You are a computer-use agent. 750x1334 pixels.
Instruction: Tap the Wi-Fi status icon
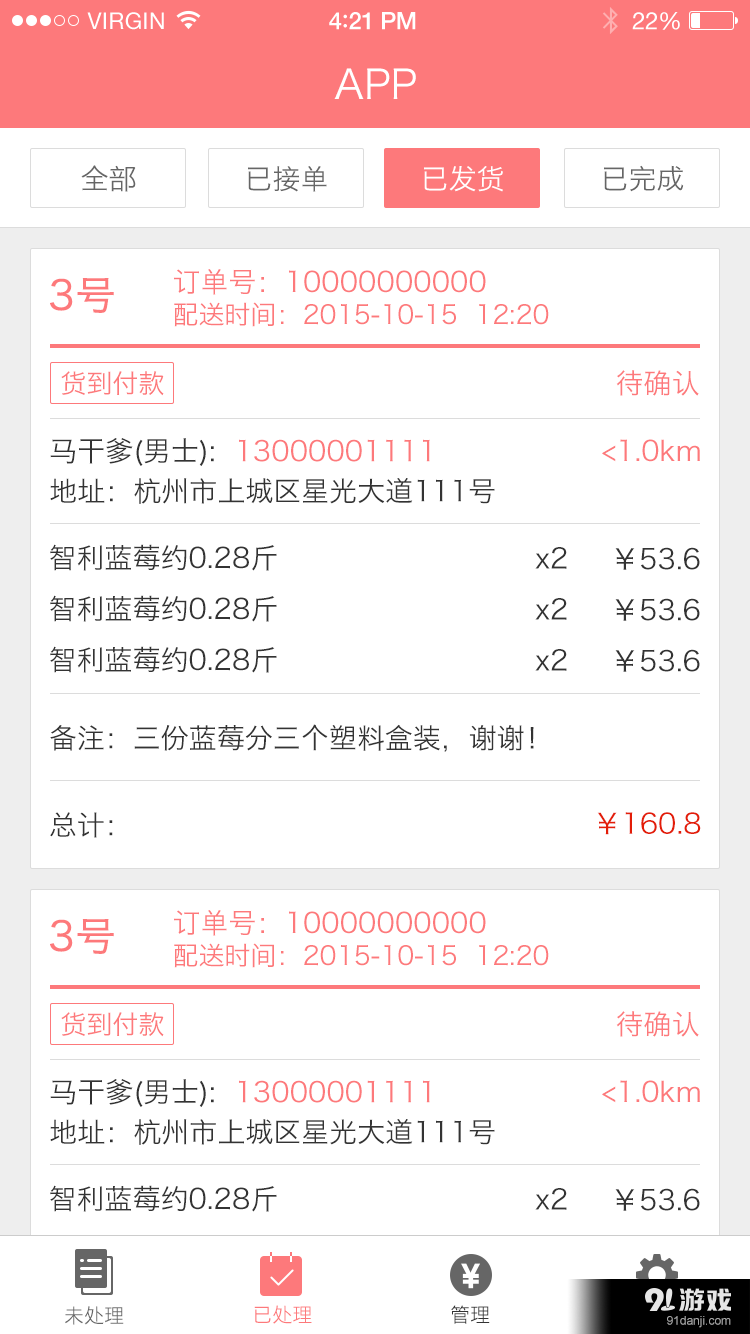click(x=190, y=19)
